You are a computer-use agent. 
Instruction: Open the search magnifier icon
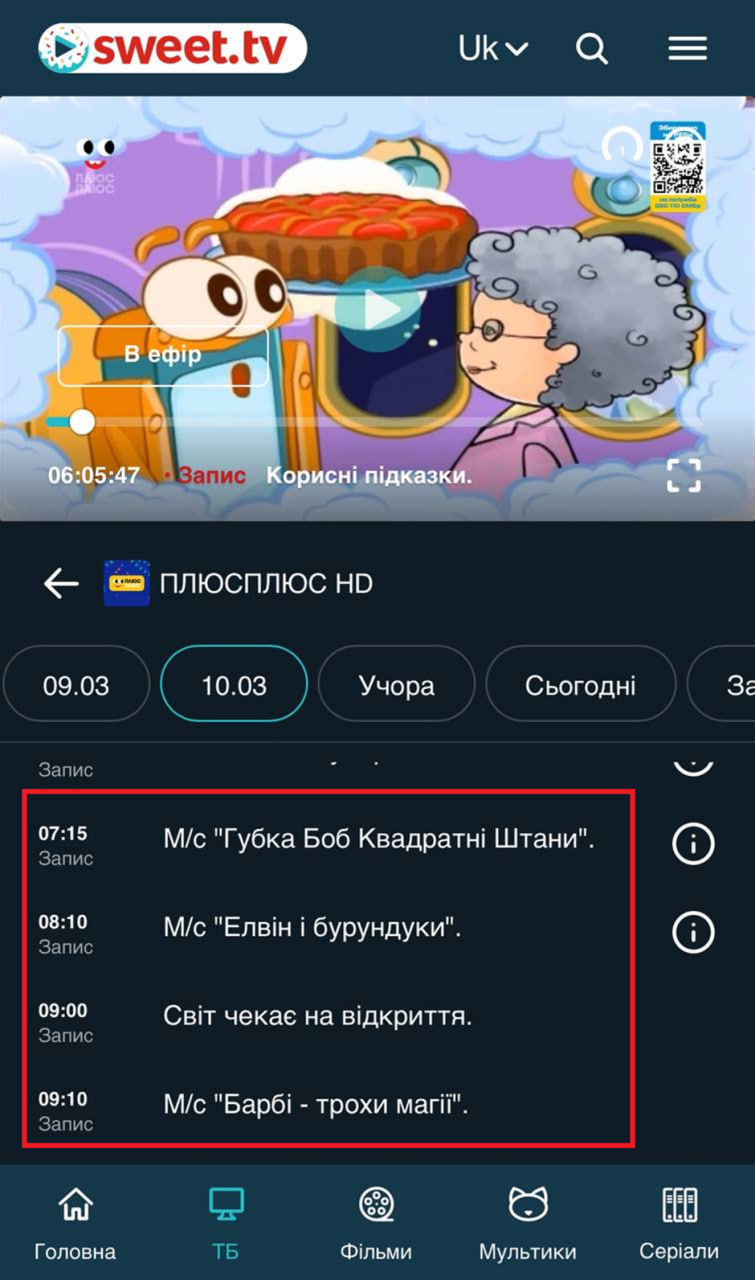[x=592, y=48]
